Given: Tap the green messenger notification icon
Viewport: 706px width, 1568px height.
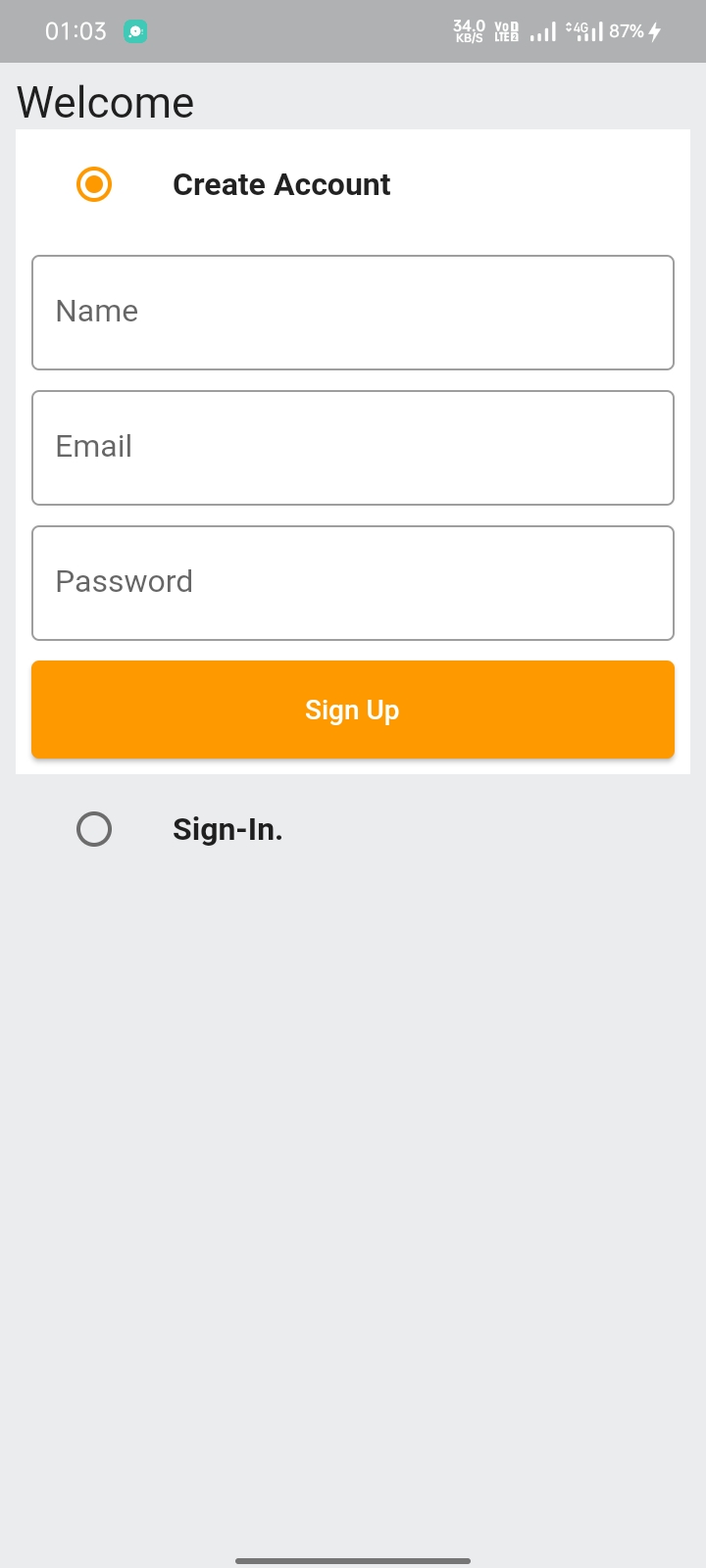Looking at the screenshot, I should coord(134,30).
